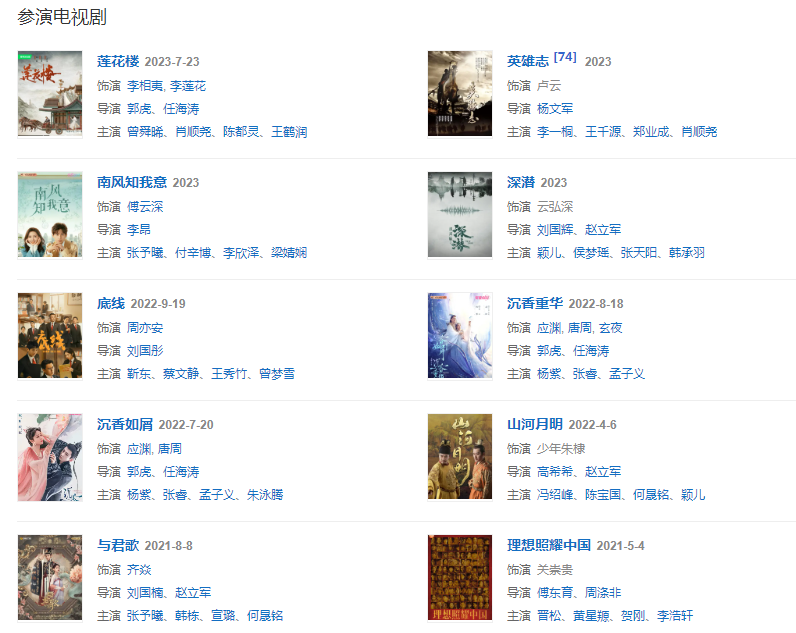View actress 颖儿 in 深潜 cast
Screen dimensions: 796x633
tap(549, 253)
